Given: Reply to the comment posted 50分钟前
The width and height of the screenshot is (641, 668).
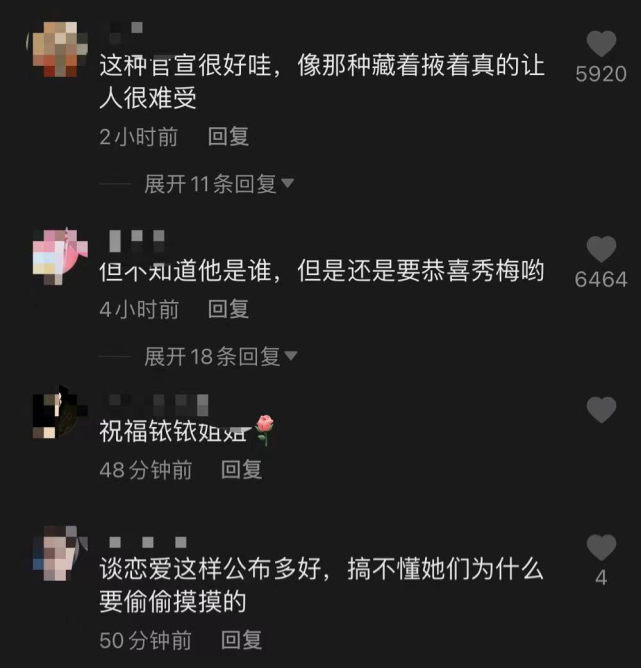Looking at the screenshot, I should (x=241, y=639).
